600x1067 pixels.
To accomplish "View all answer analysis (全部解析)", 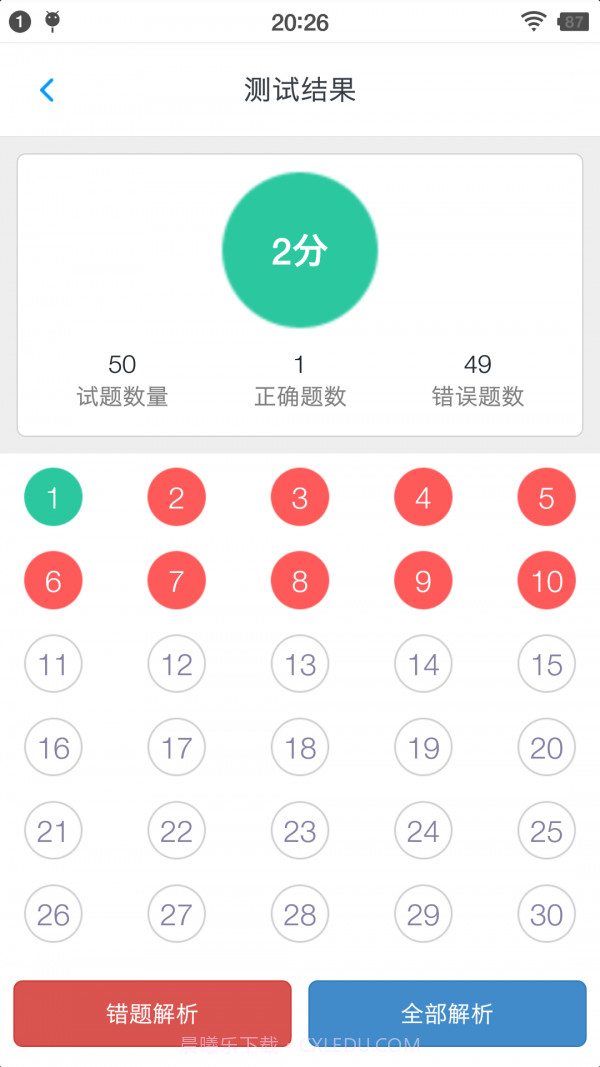I will click(447, 1013).
